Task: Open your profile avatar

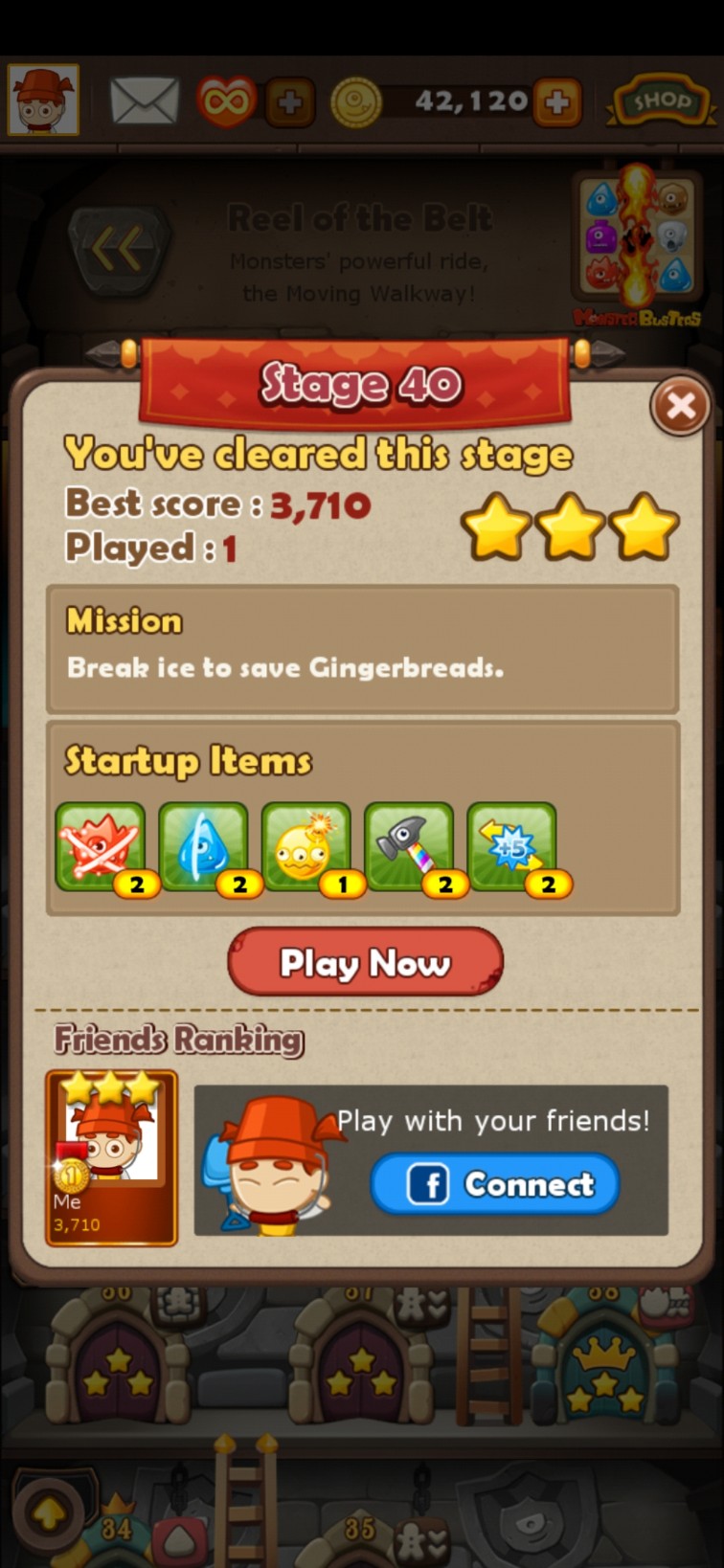Action: [x=43, y=100]
